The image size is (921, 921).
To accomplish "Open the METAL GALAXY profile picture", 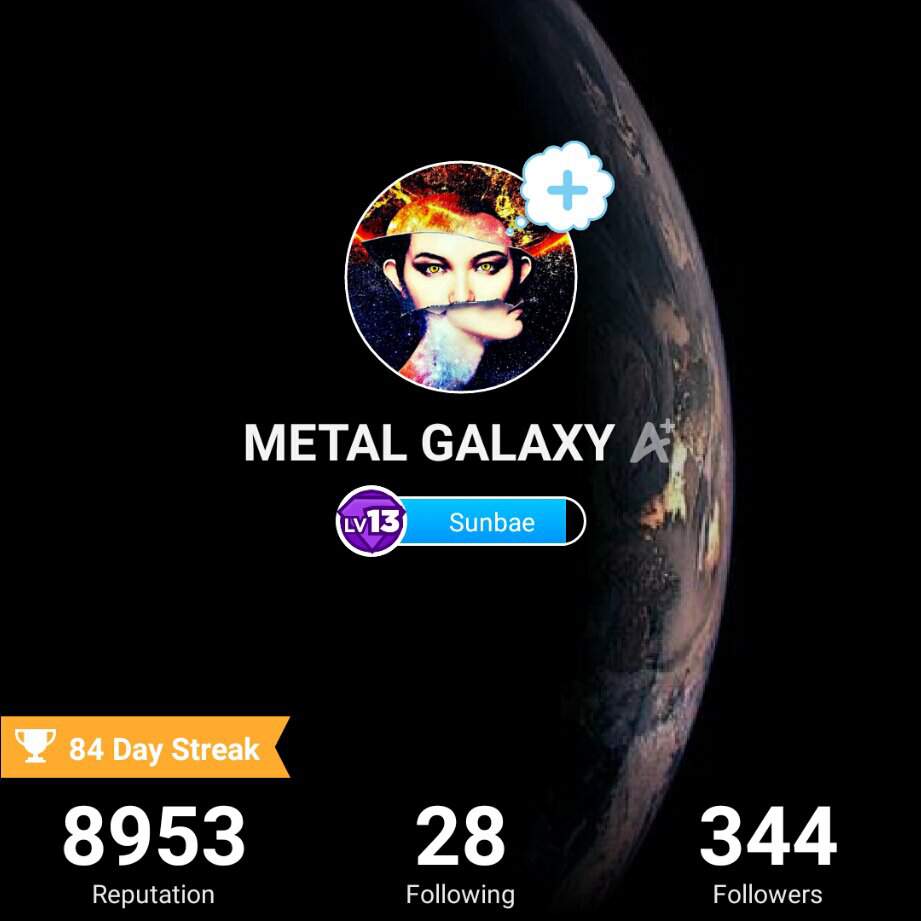I will click(460, 278).
